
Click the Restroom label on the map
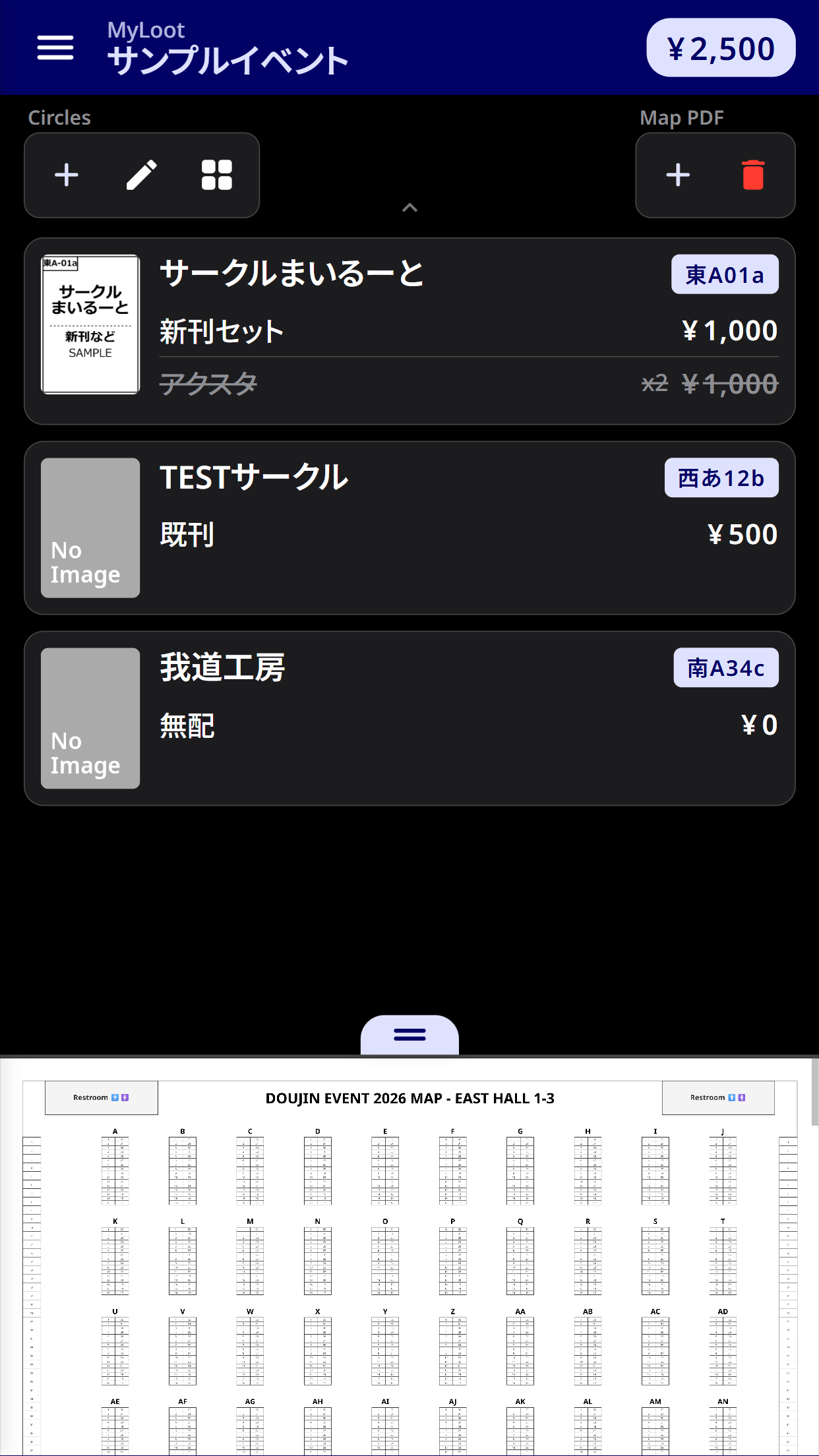(101, 1097)
